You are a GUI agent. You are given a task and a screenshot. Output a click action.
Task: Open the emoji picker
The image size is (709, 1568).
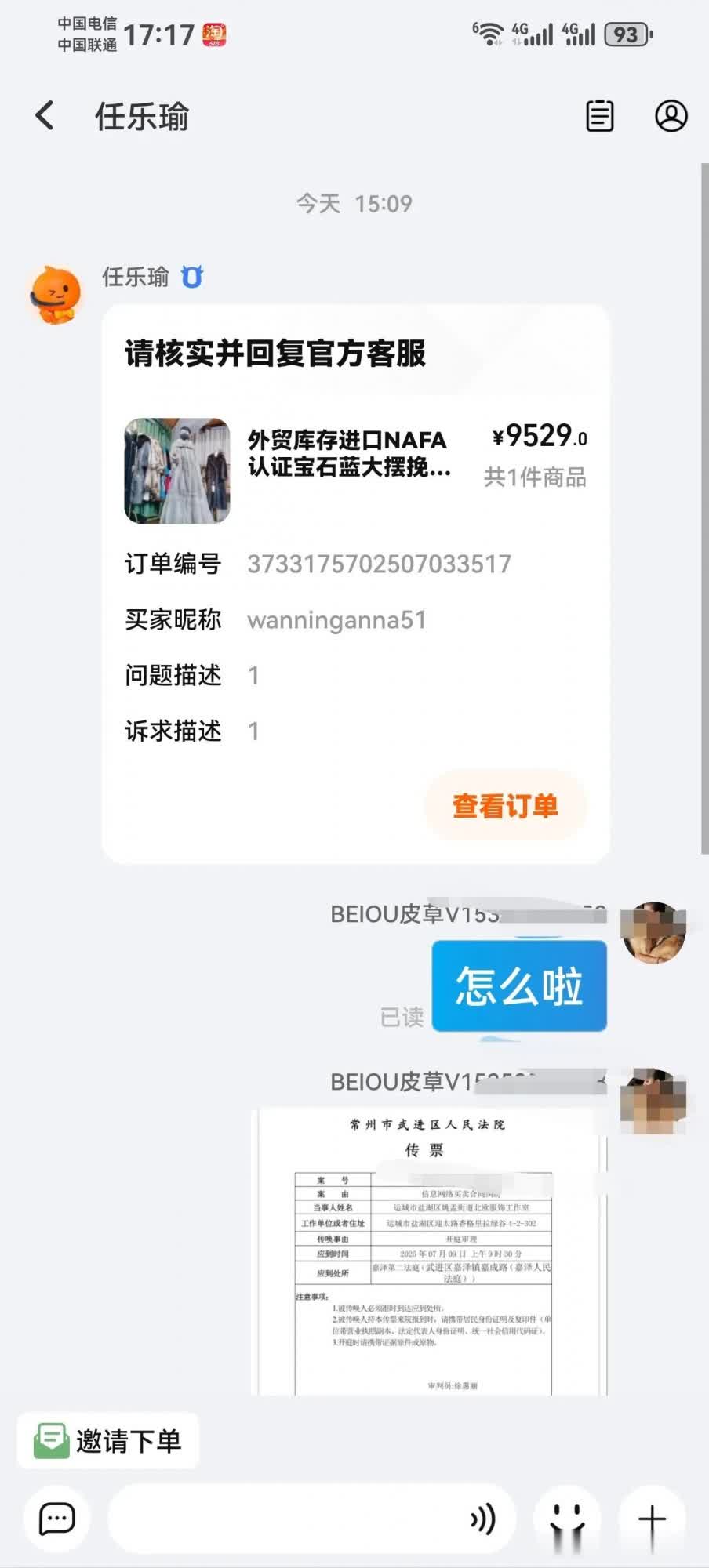[567, 1519]
